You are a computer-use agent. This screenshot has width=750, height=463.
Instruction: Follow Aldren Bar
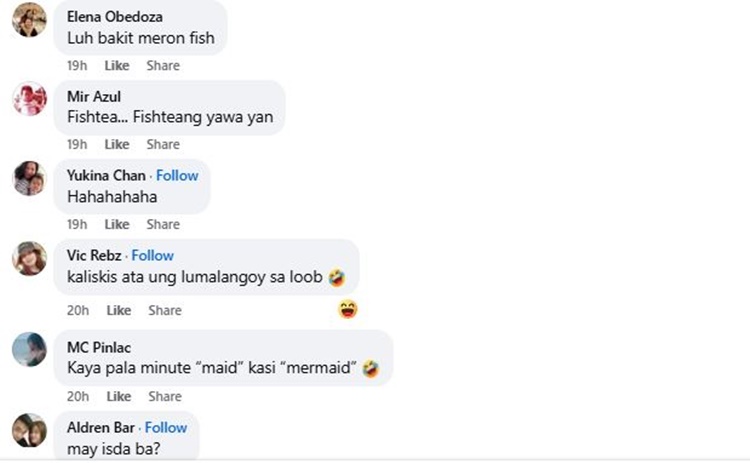[x=166, y=427]
